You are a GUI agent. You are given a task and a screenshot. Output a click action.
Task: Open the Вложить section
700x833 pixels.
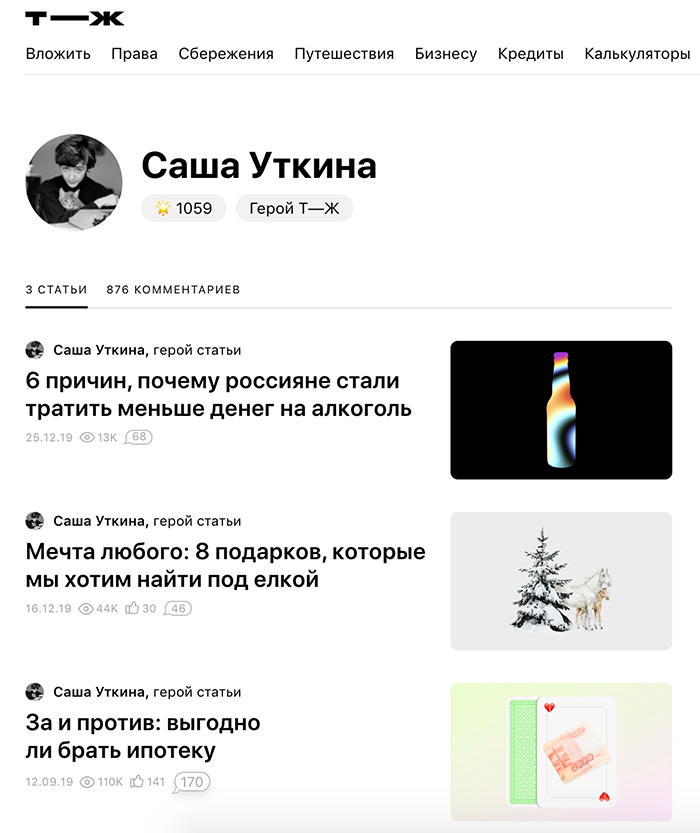pyautogui.click(x=58, y=54)
